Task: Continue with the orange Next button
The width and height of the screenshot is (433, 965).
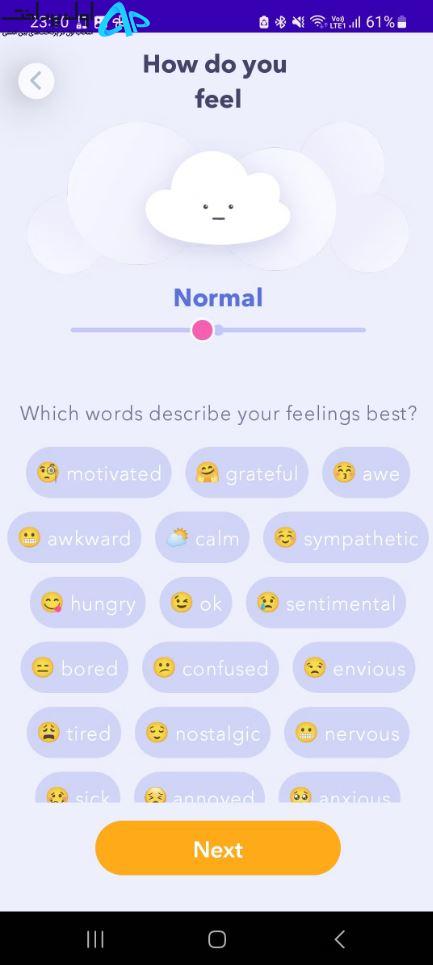Action: click(218, 849)
